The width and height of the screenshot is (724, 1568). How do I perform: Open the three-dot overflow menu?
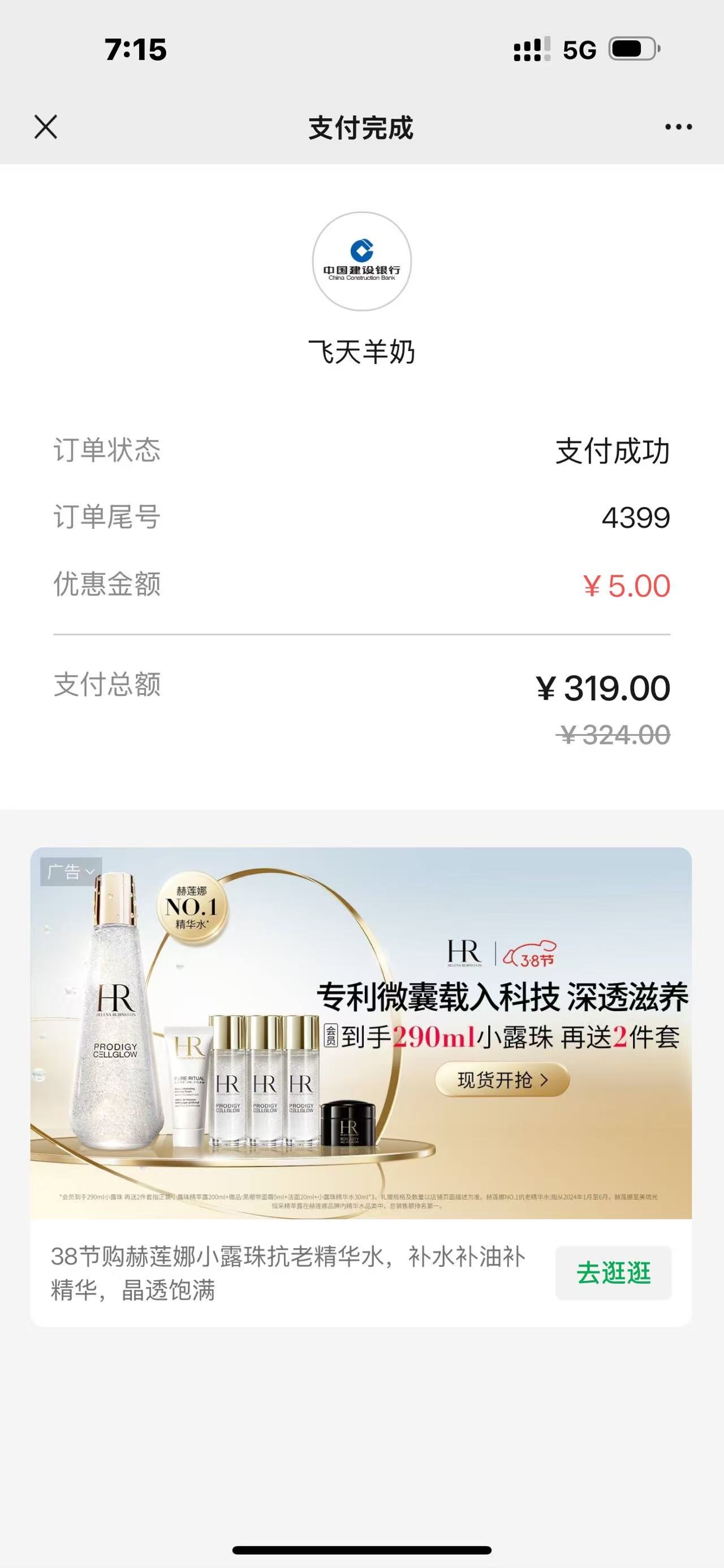click(x=678, y=127)
